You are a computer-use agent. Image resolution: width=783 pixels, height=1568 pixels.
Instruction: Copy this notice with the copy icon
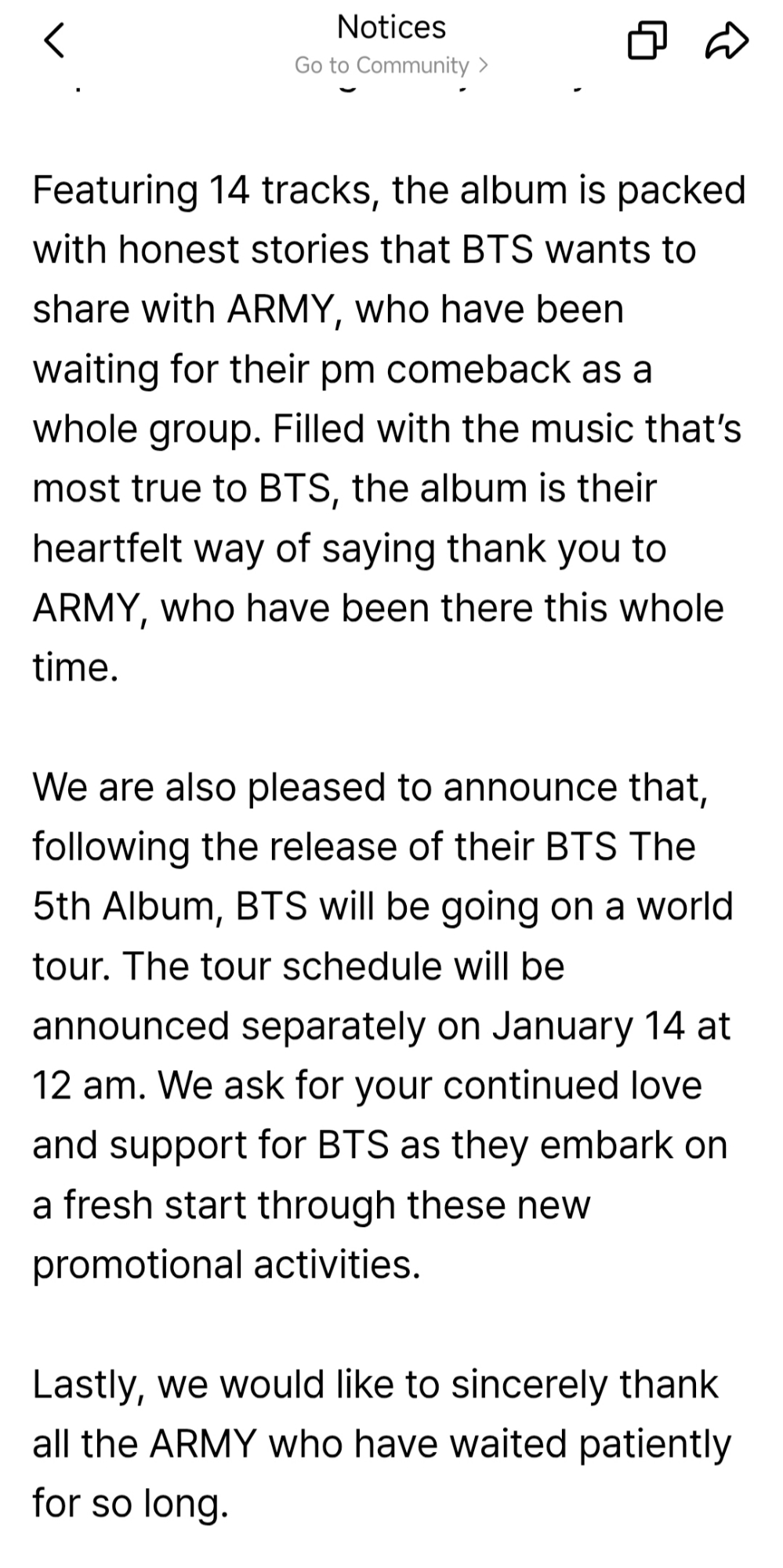click(647, 41)
